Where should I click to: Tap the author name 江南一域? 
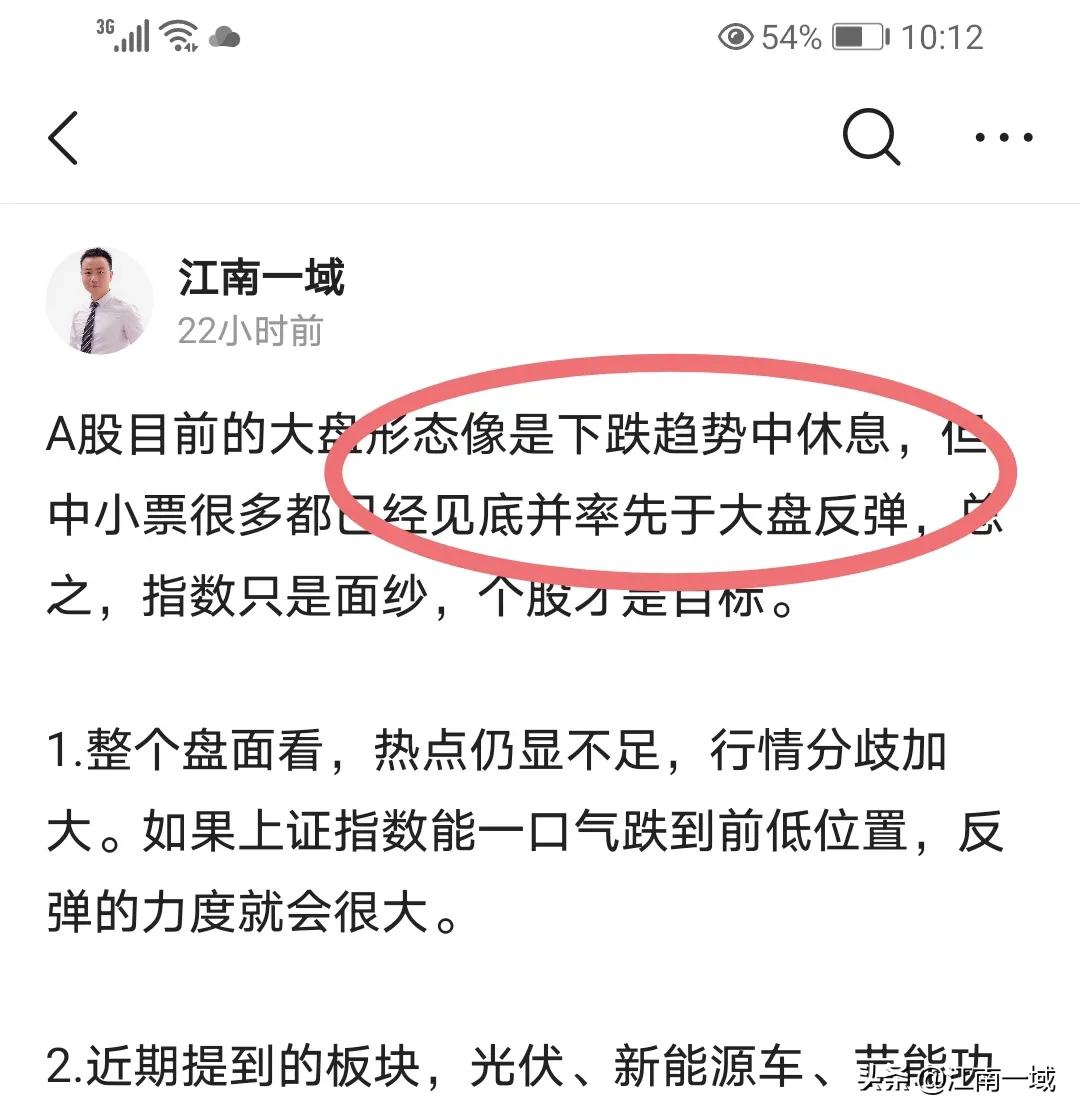click(x=261, y=277)
